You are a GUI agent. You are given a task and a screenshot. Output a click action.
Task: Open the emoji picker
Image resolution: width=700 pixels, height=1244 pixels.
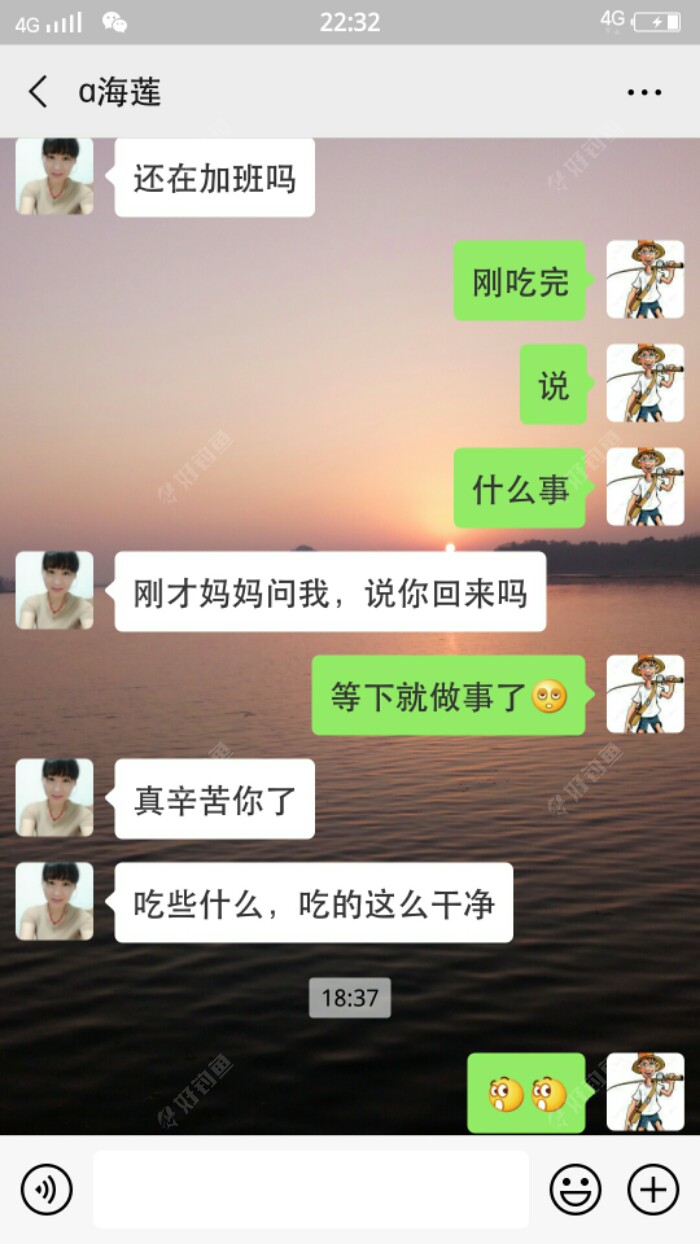pyautogui.click(x=576, y=1189)
